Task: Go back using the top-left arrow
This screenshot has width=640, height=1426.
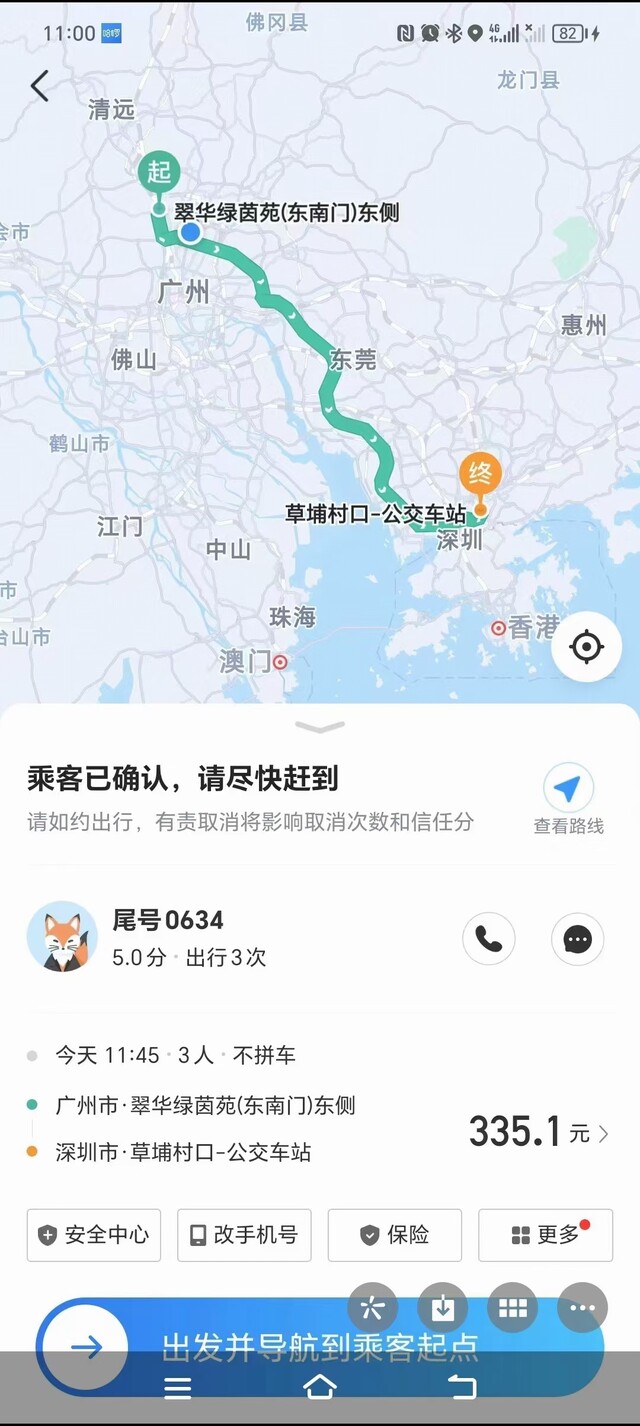Action: pyautogui.click(x=39, y=86)
